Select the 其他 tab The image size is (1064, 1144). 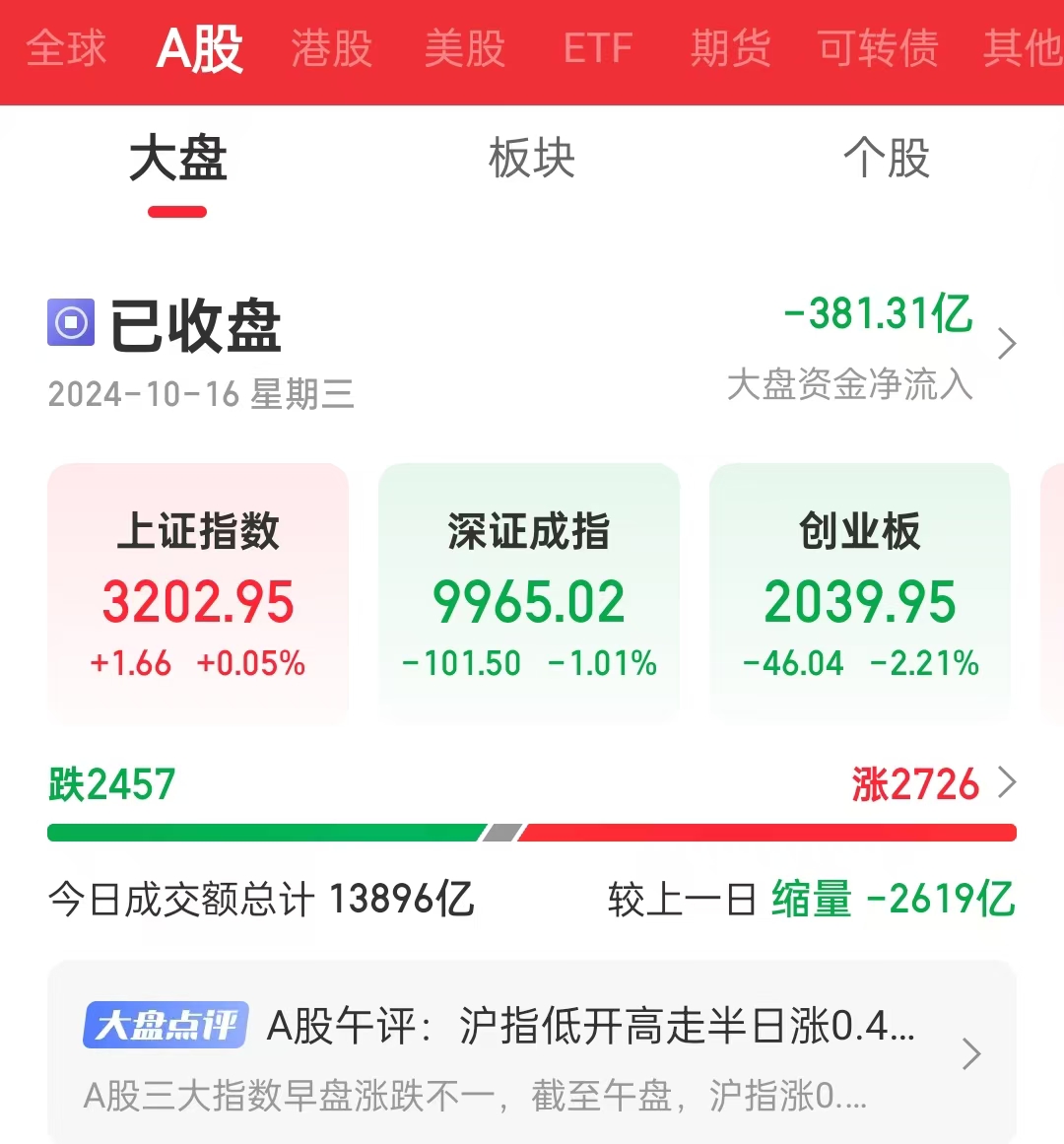coord(1021,49)
